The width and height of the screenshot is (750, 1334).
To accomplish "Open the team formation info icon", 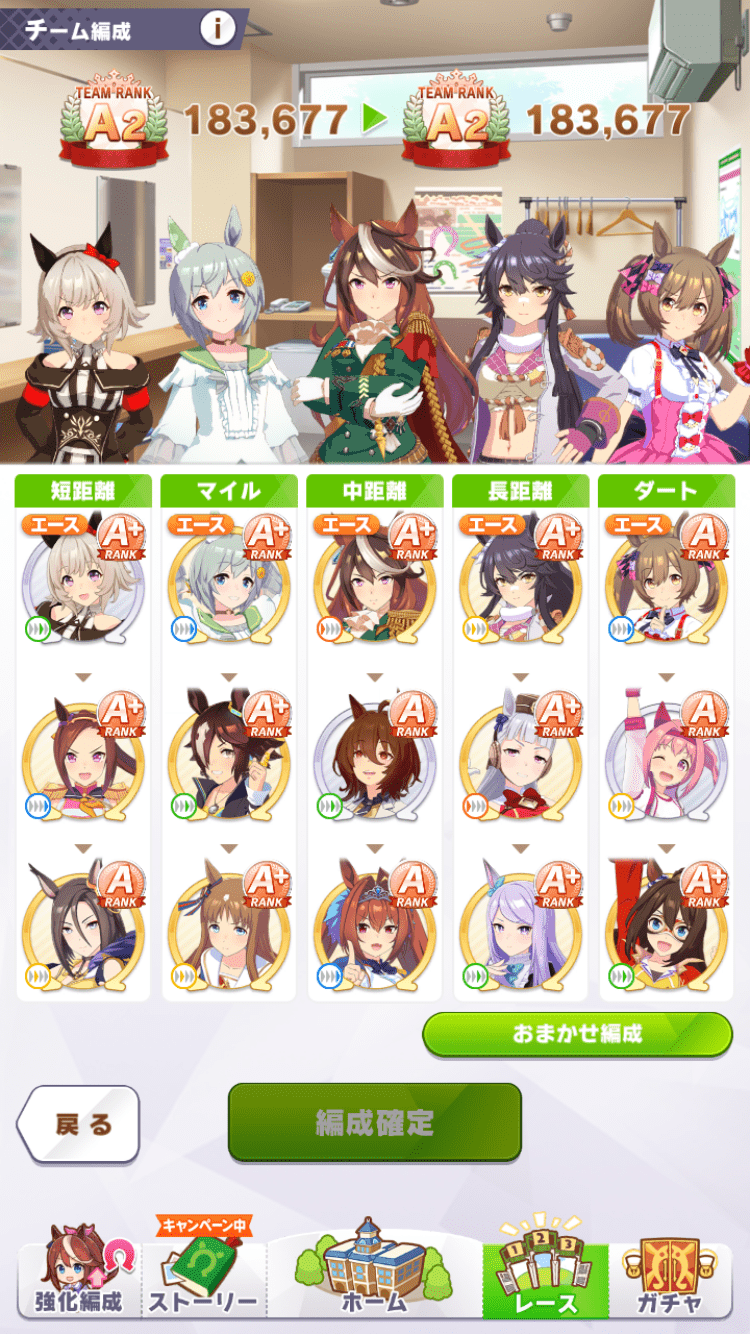I will click(217, 29).
